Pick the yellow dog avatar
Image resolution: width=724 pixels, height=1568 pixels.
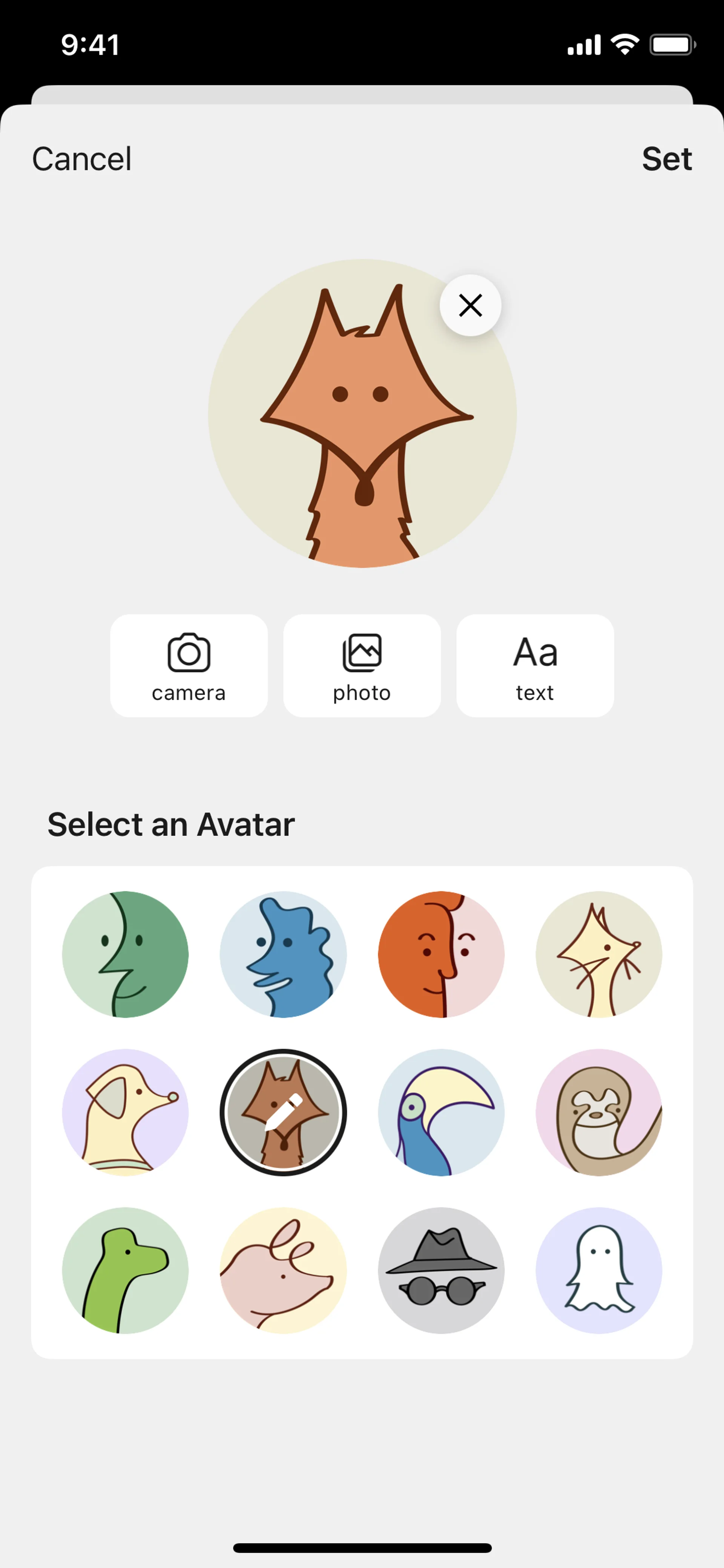[x=125, y=1112]
